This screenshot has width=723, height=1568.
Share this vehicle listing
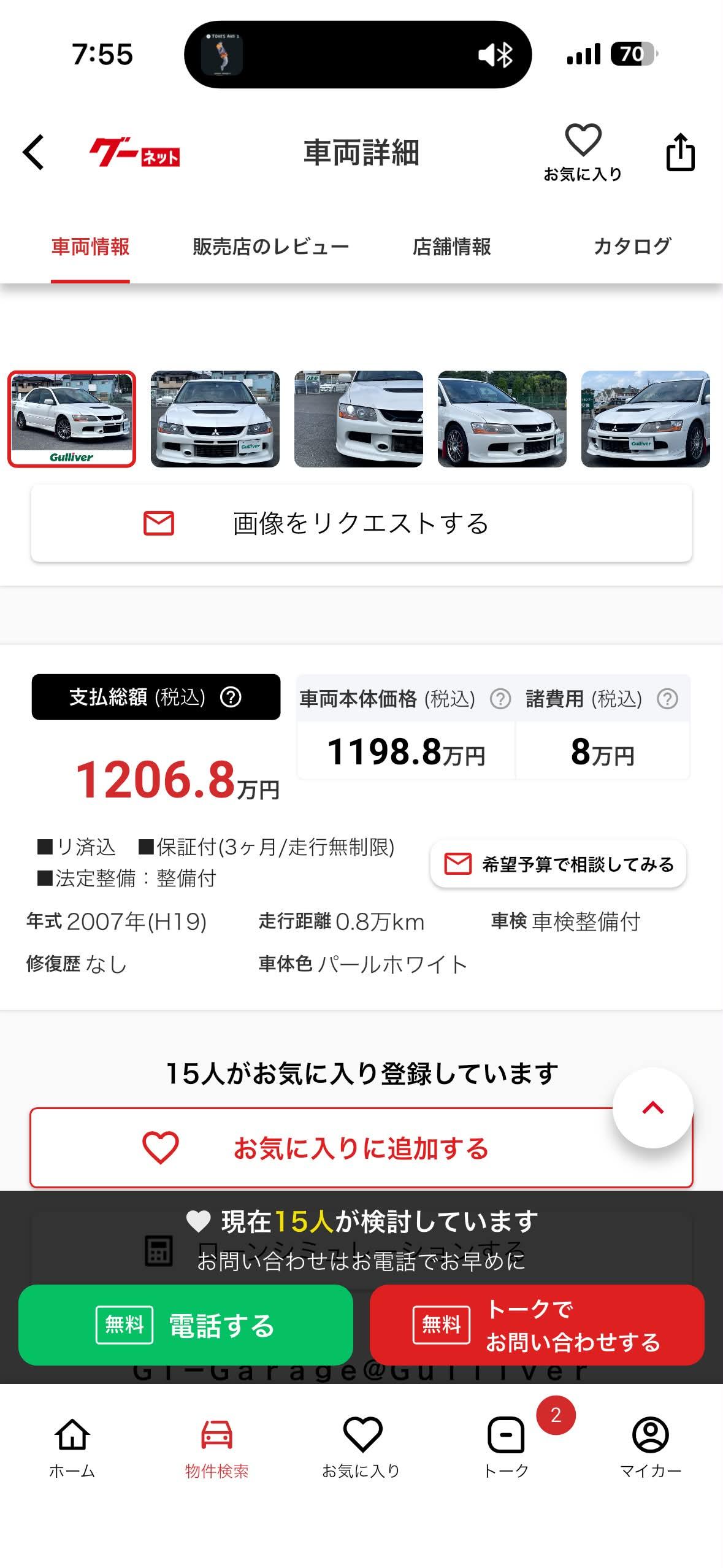(681, 152)
